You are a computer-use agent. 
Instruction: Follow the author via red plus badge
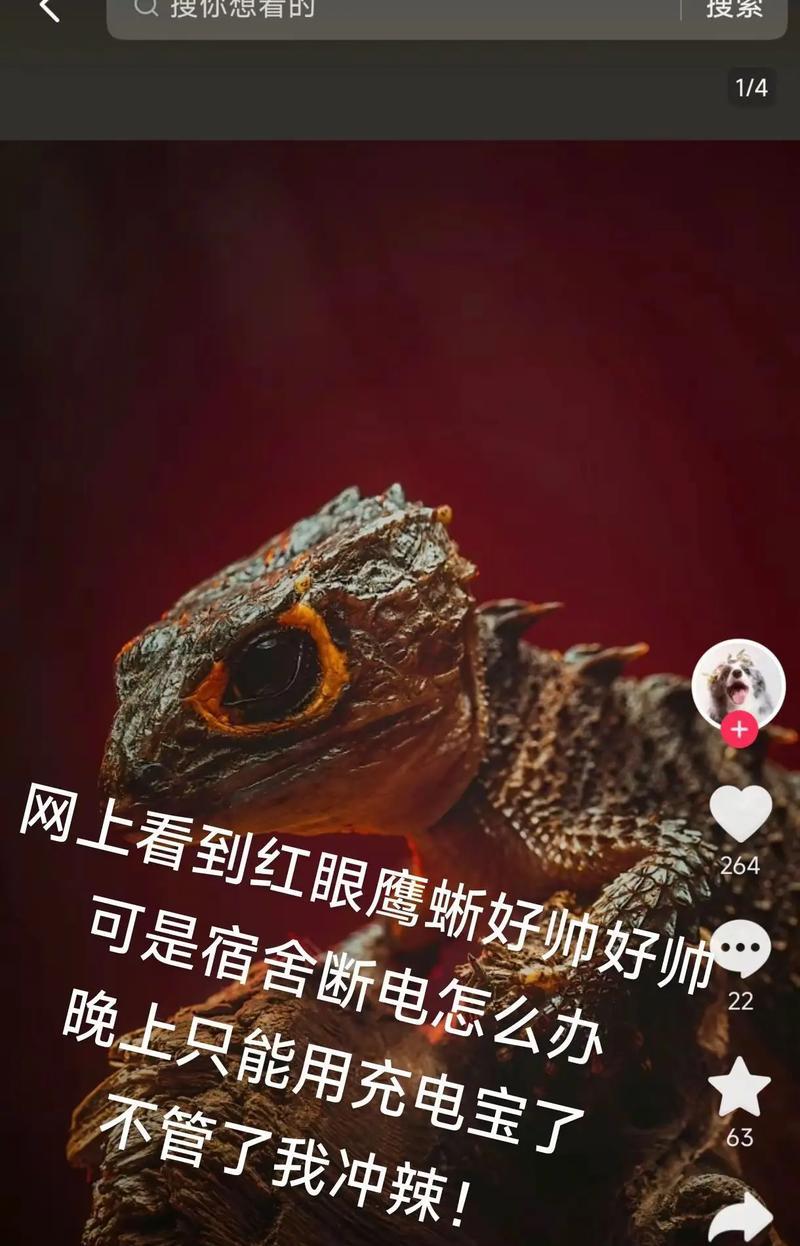[739, 730]
